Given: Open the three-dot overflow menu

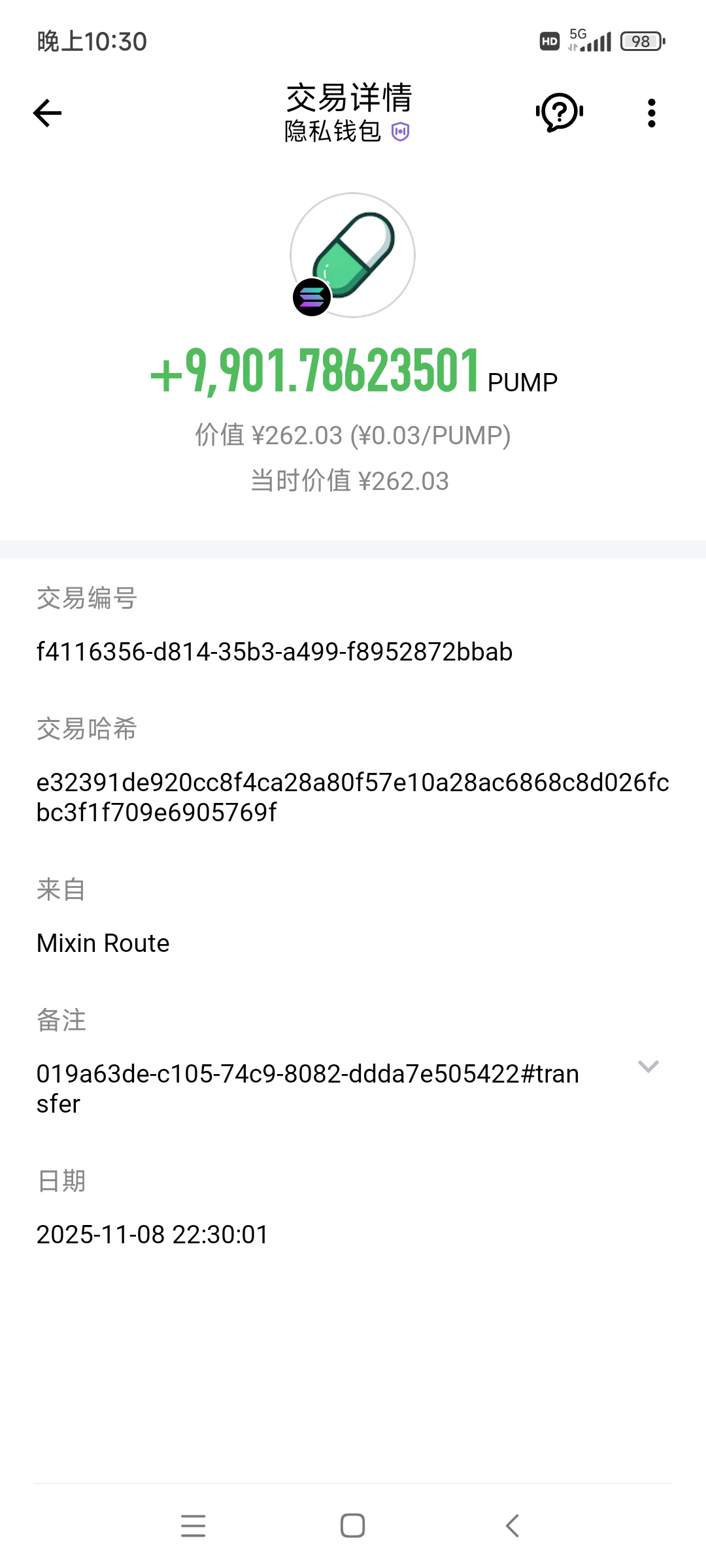Looking at the screenshot, I should pyautogui.click(x=651, y=113).
